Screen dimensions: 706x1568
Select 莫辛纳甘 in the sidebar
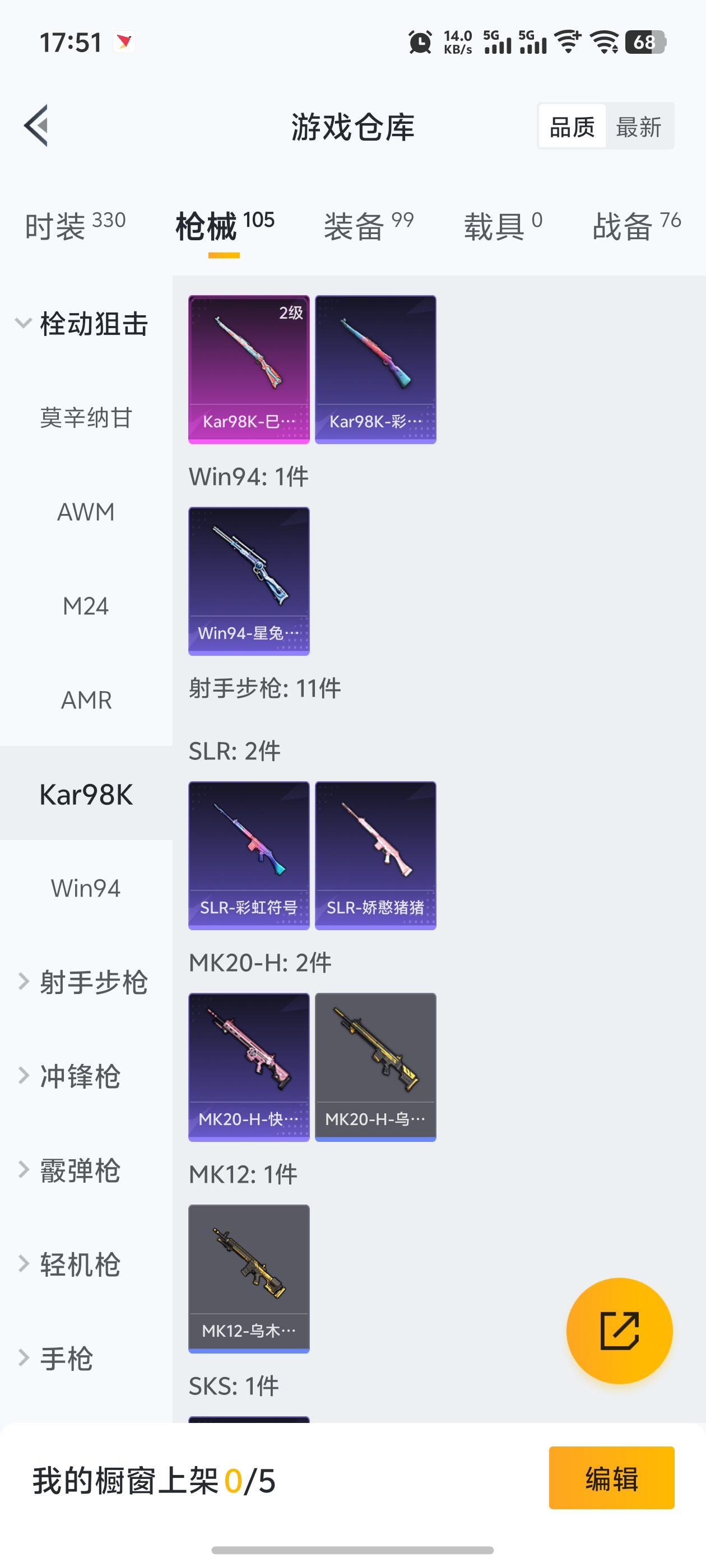pyautogui.click(x=86, y=418)
